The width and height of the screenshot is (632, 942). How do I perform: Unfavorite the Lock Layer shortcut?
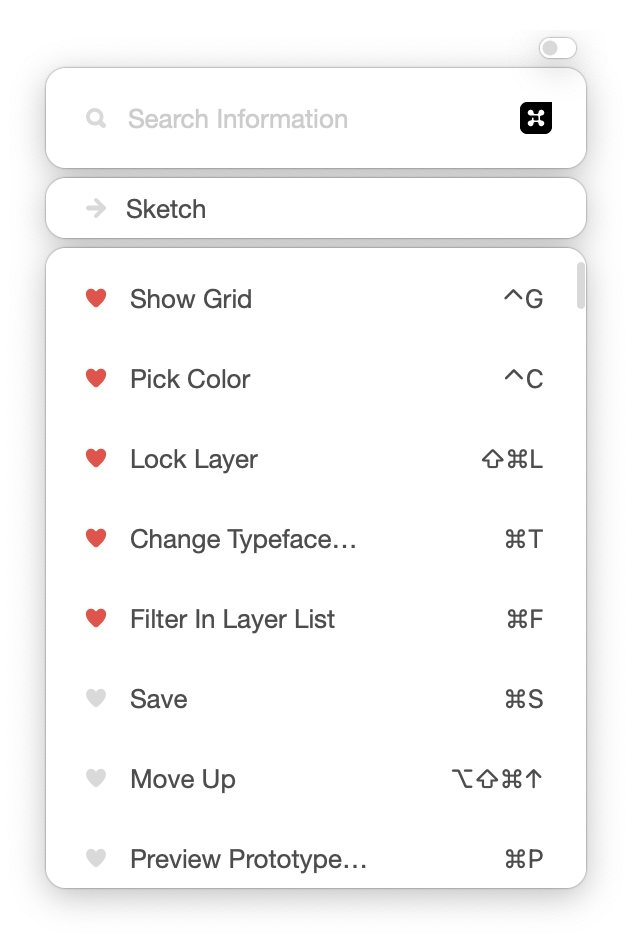[x=96, y=458]
